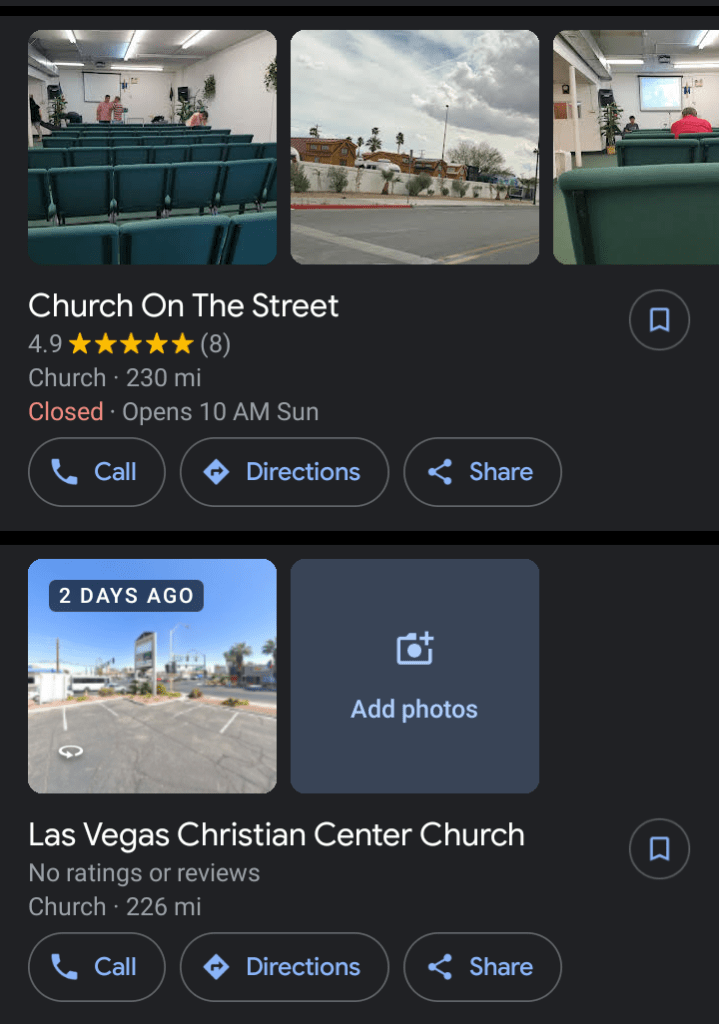Share Las Vegas Christian Center Church
Screen dimensions: 719x1024
click(x=482, y=967)
